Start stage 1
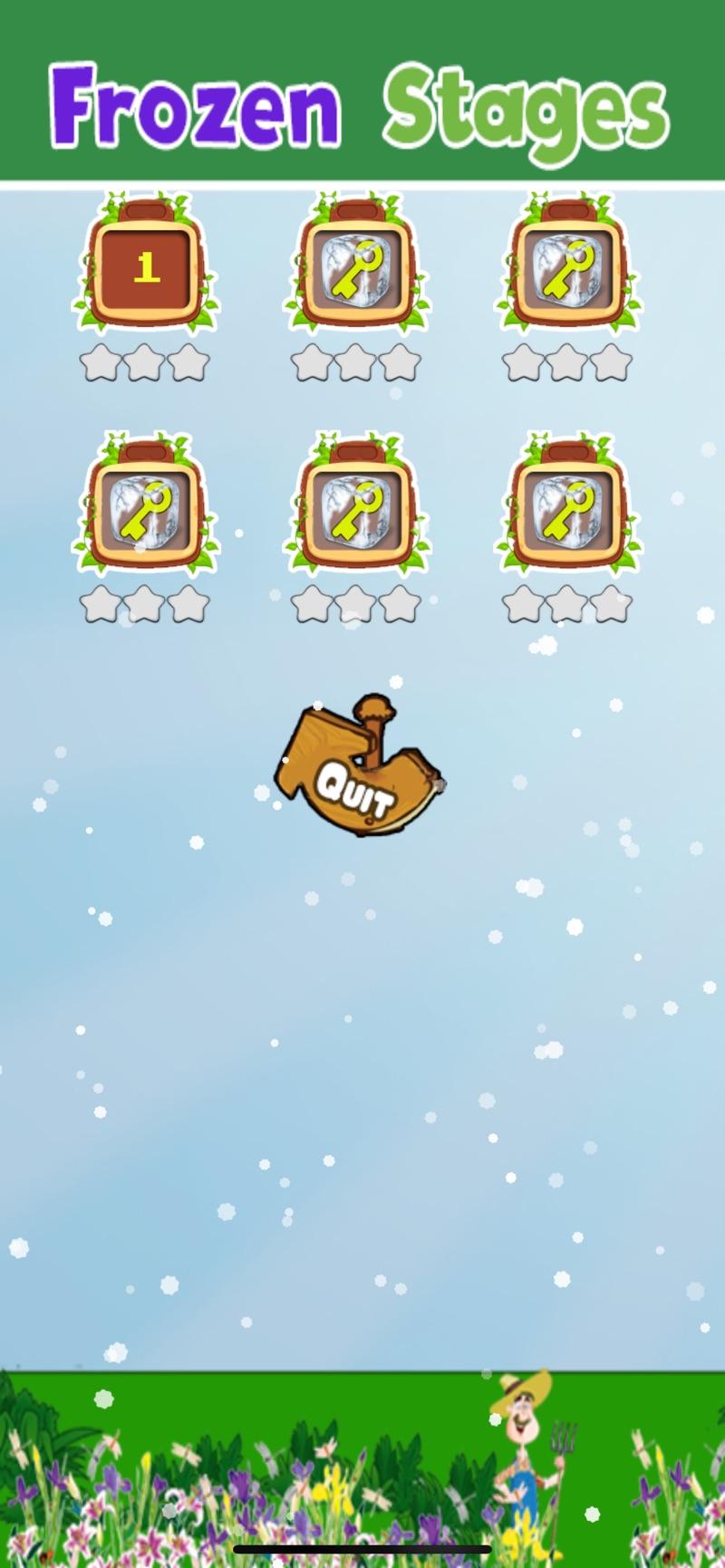This screenshot has width=725, height=1568. (x=145, y=267)
